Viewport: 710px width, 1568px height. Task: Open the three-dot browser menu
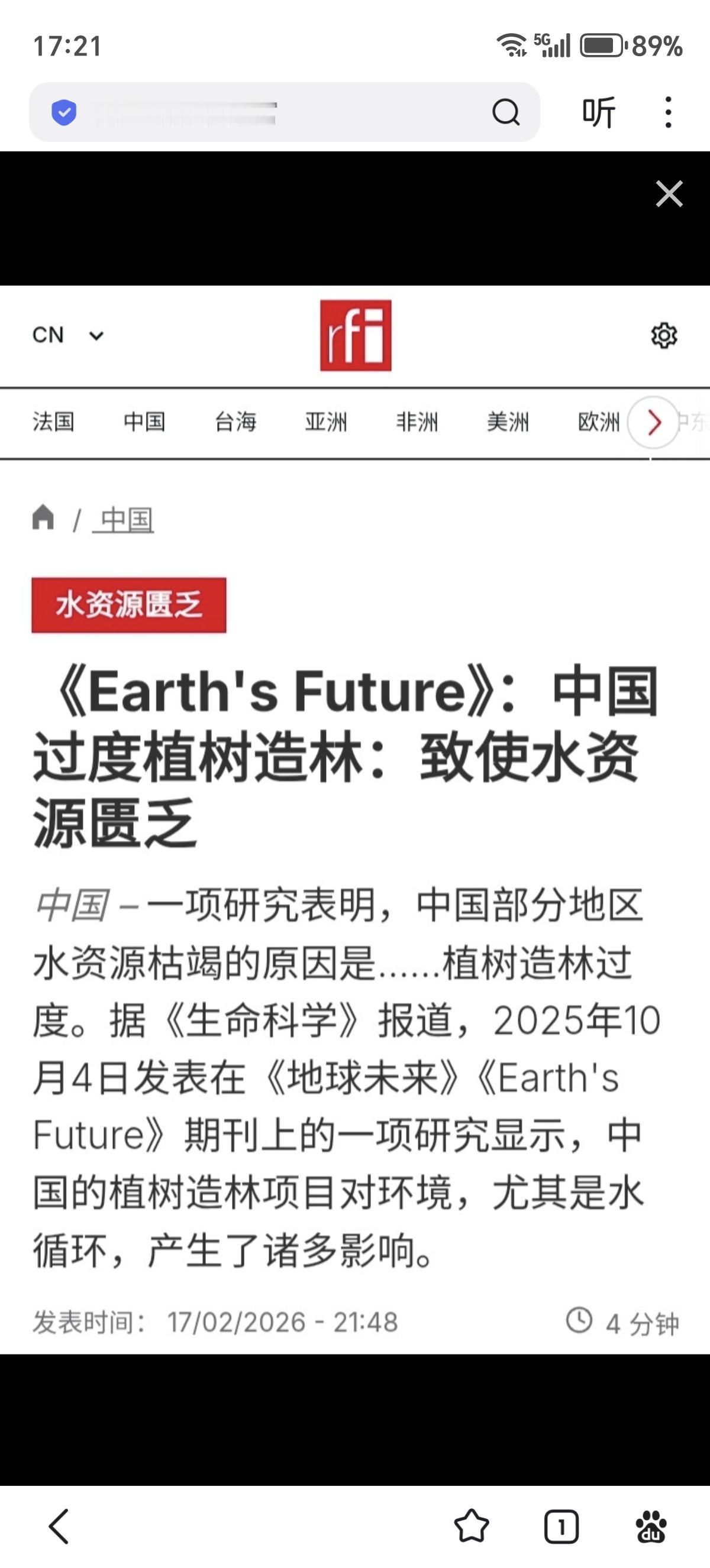pyautogui.click(x=668, y=112)
